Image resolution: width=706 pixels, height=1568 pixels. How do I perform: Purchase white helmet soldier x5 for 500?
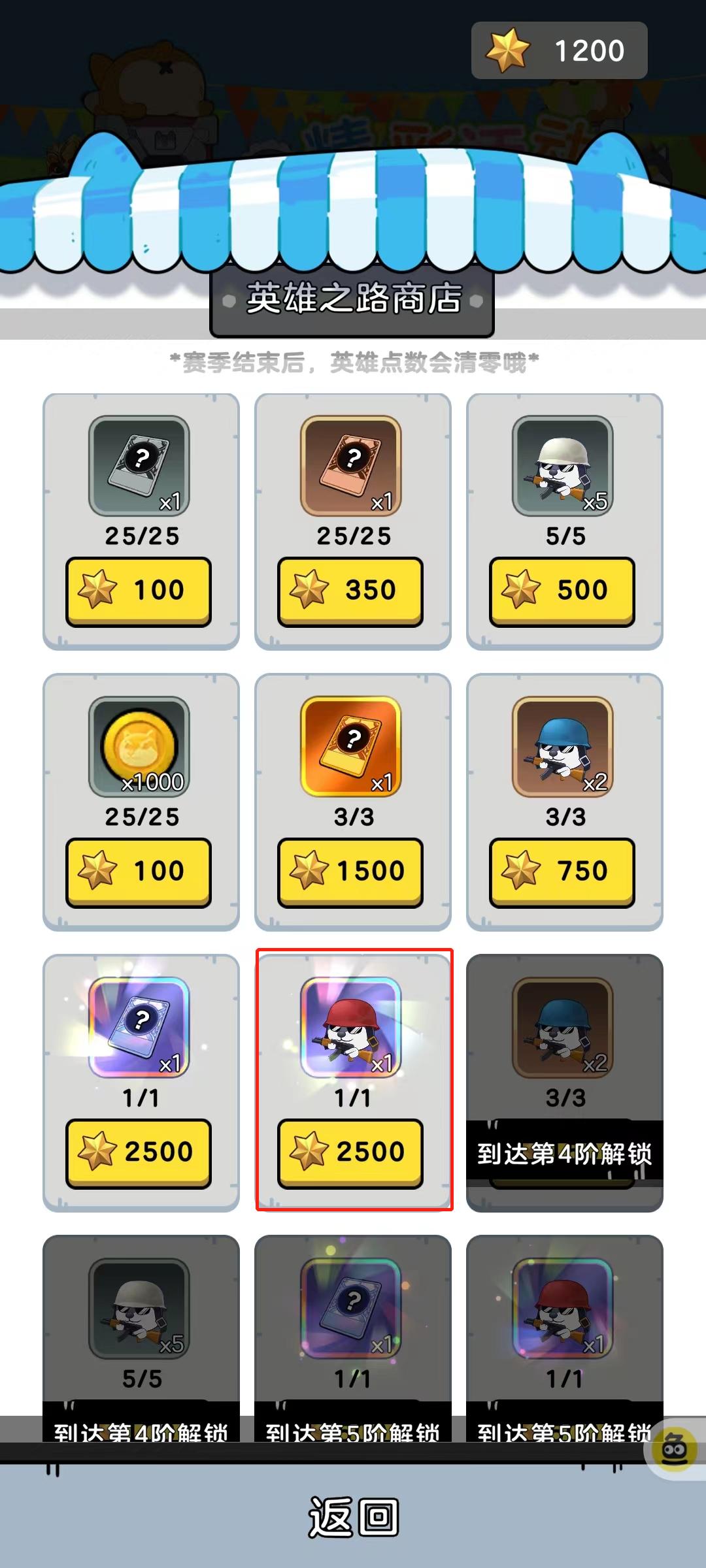click(x=562, y=591)
